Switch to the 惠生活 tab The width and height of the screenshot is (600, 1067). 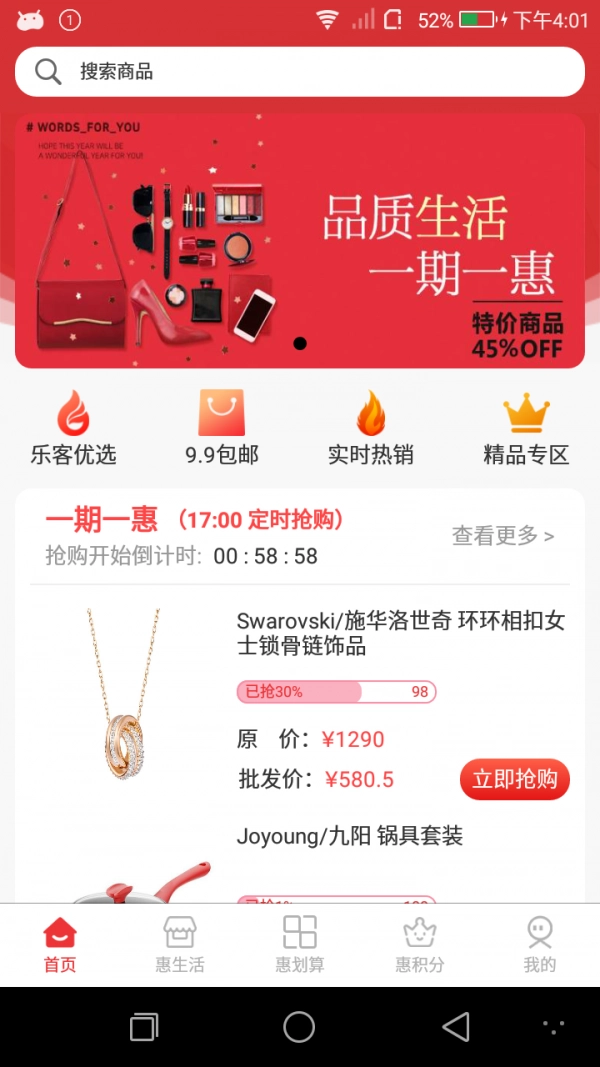point(180,945)
